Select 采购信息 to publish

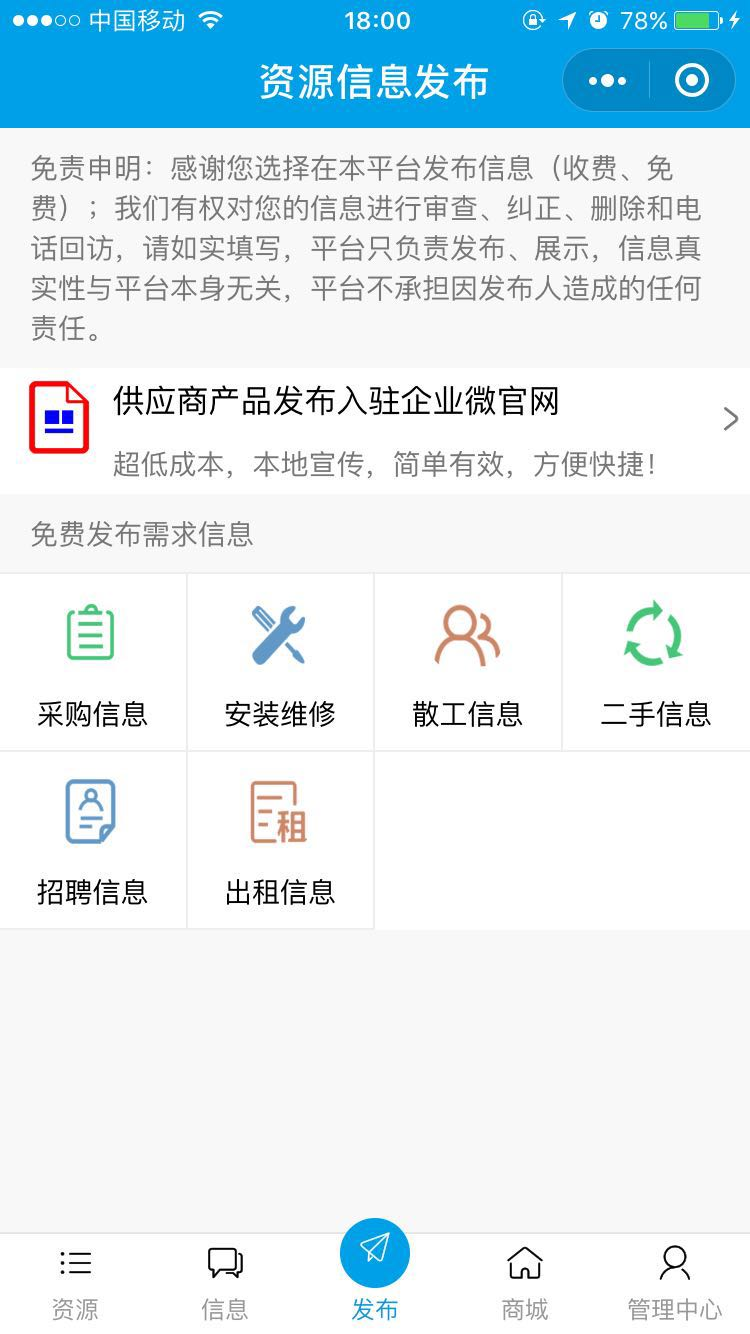click(92, 663)
